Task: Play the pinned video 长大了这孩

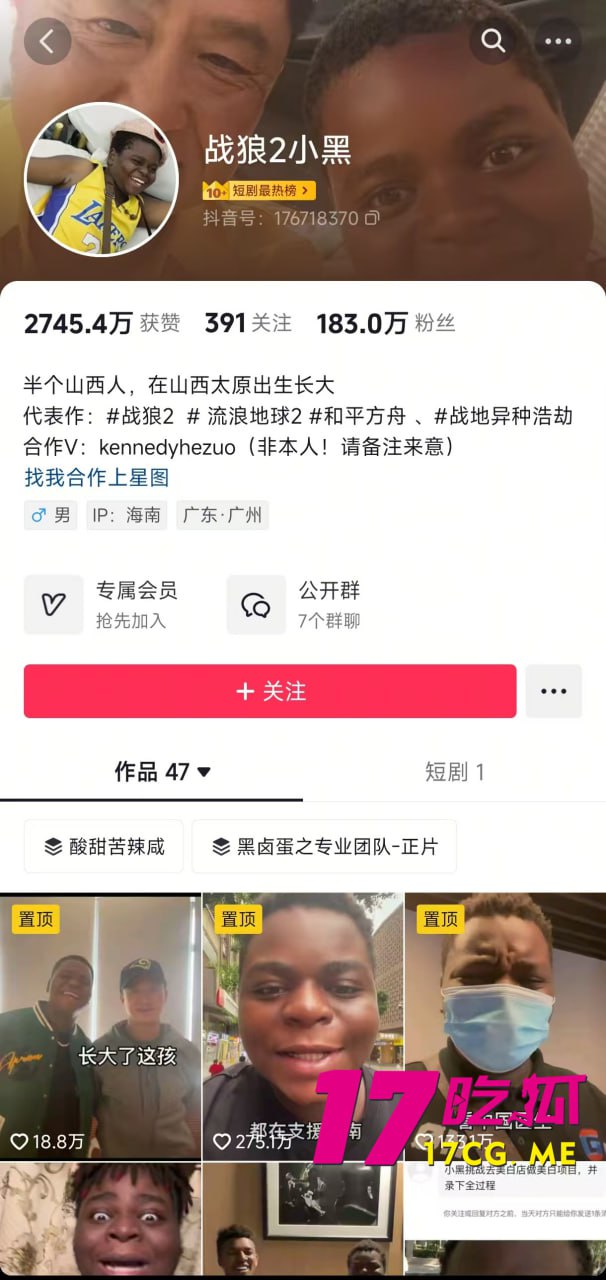Action: [x=100, y=1030]
